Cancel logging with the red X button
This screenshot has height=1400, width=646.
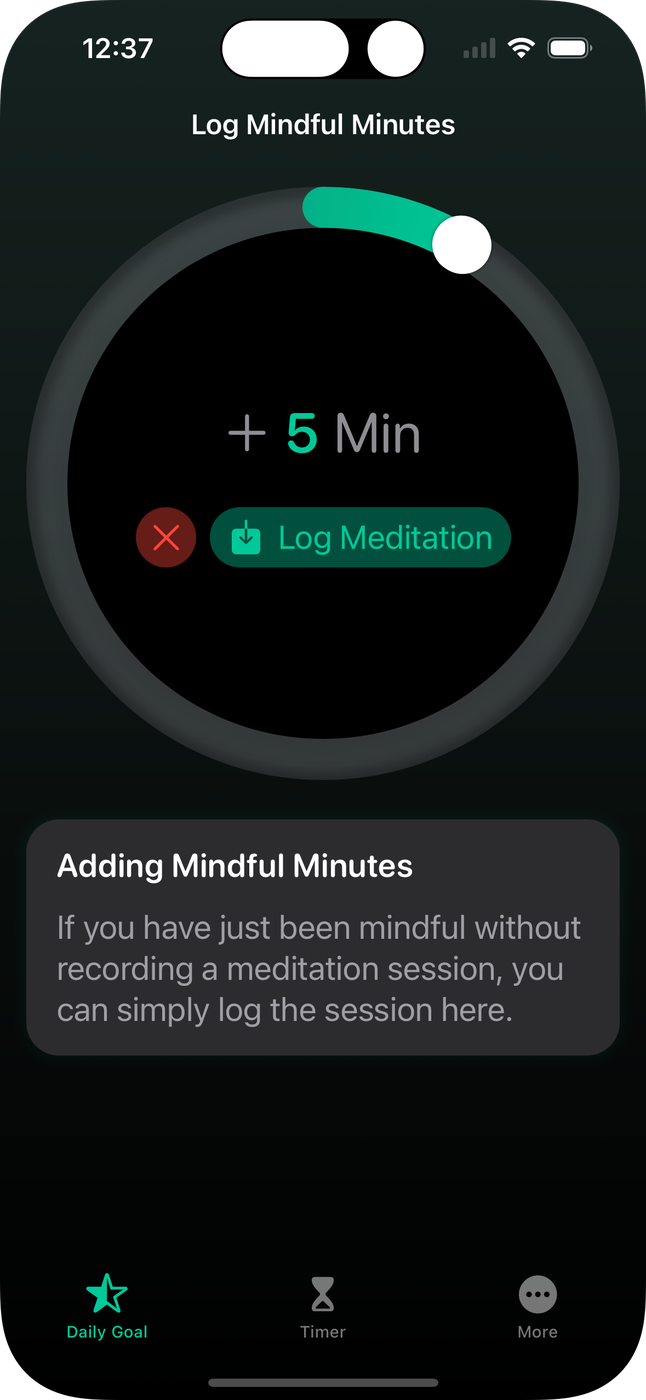pos(166,538)
